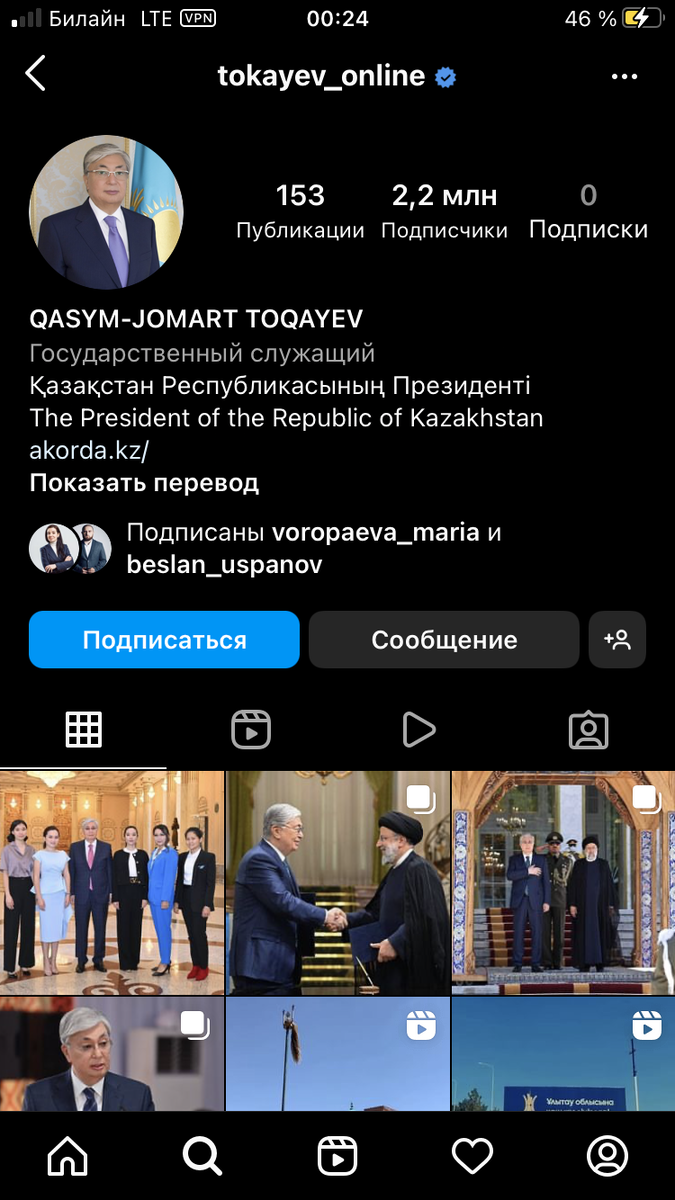Open the Сообщение button
This screenshot has height=1200, width=675.
(x=444, y=640)
